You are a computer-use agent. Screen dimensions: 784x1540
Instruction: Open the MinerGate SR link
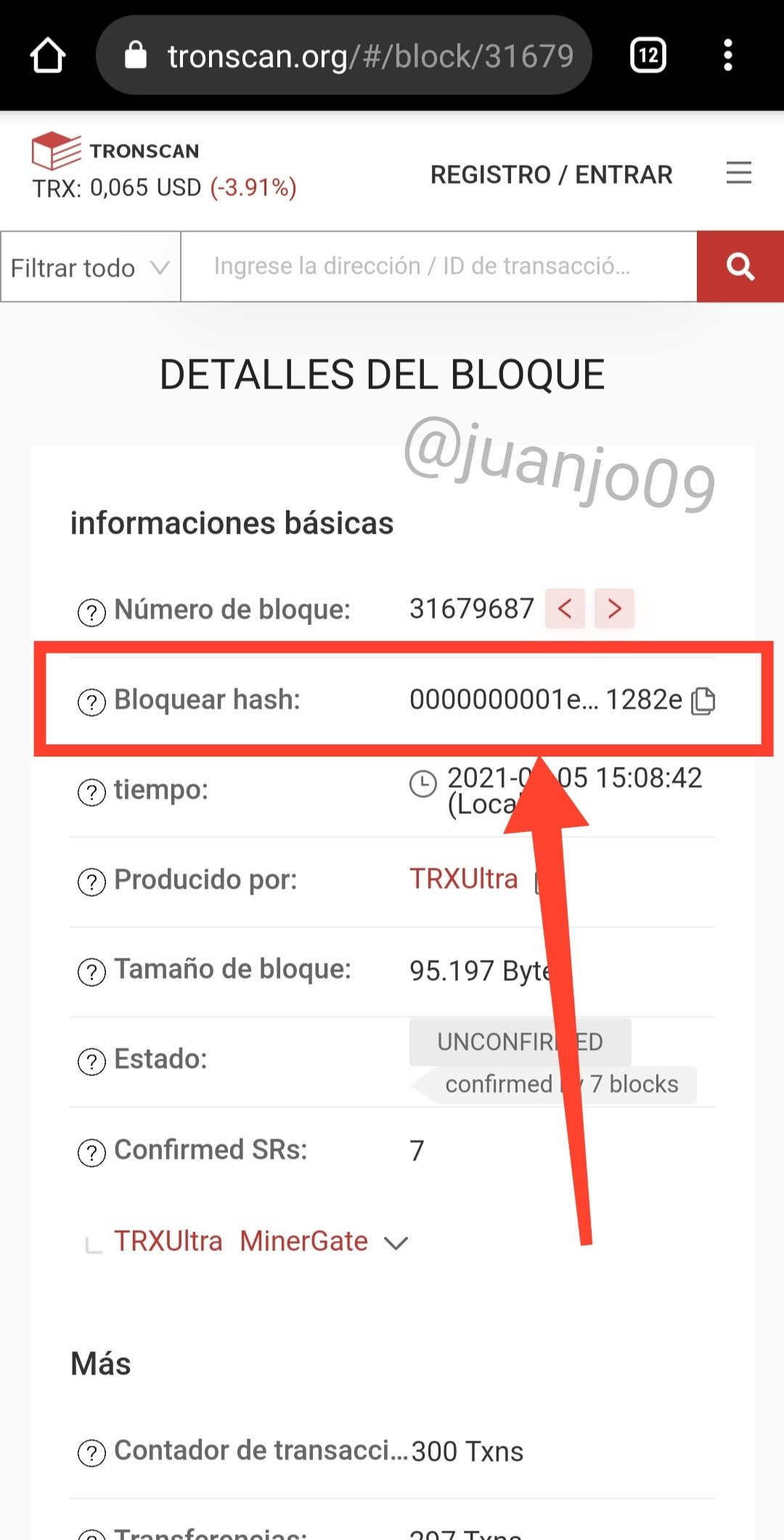point(304,1241)
